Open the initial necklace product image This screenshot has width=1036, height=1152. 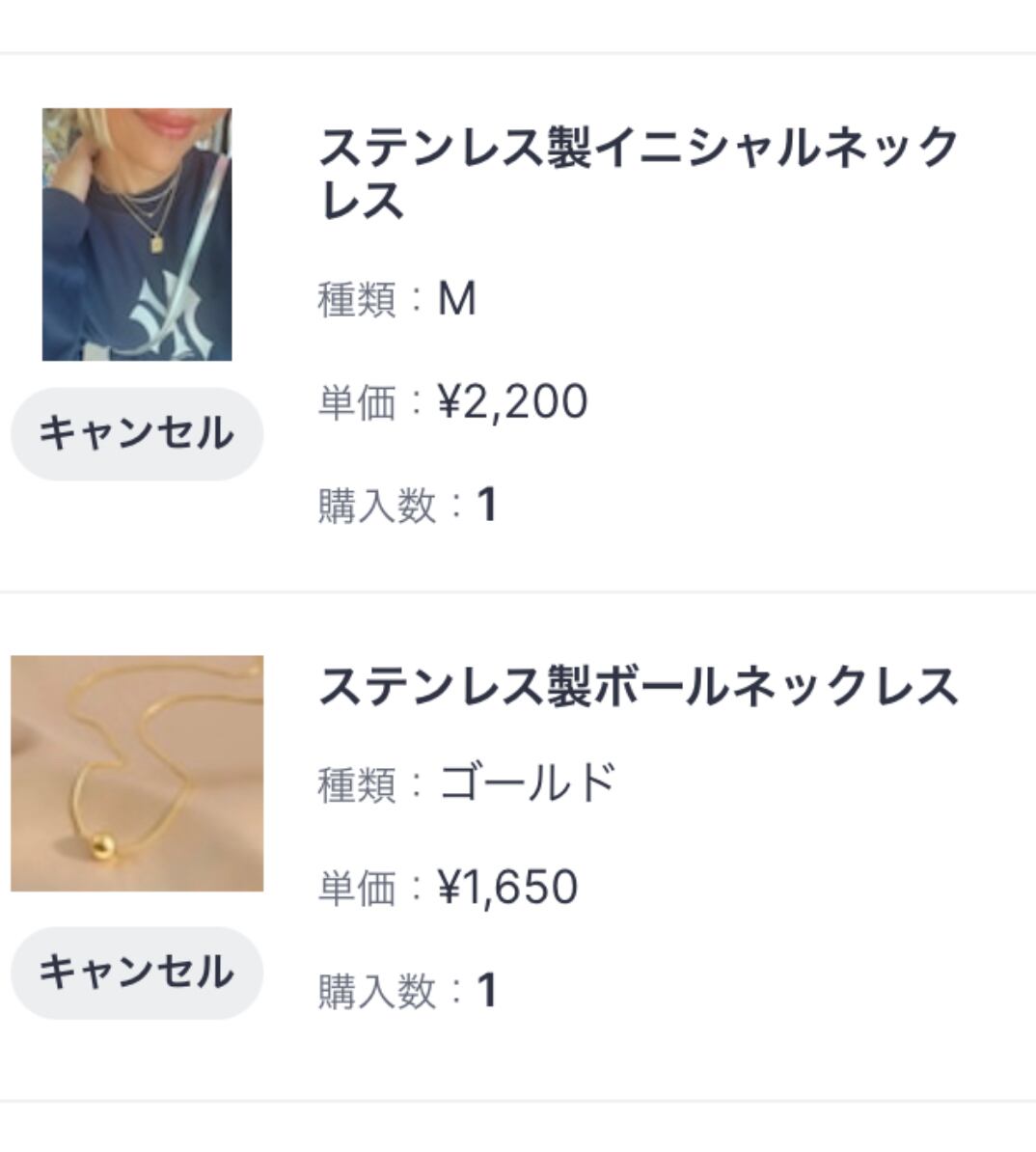[x=137, y=234]
